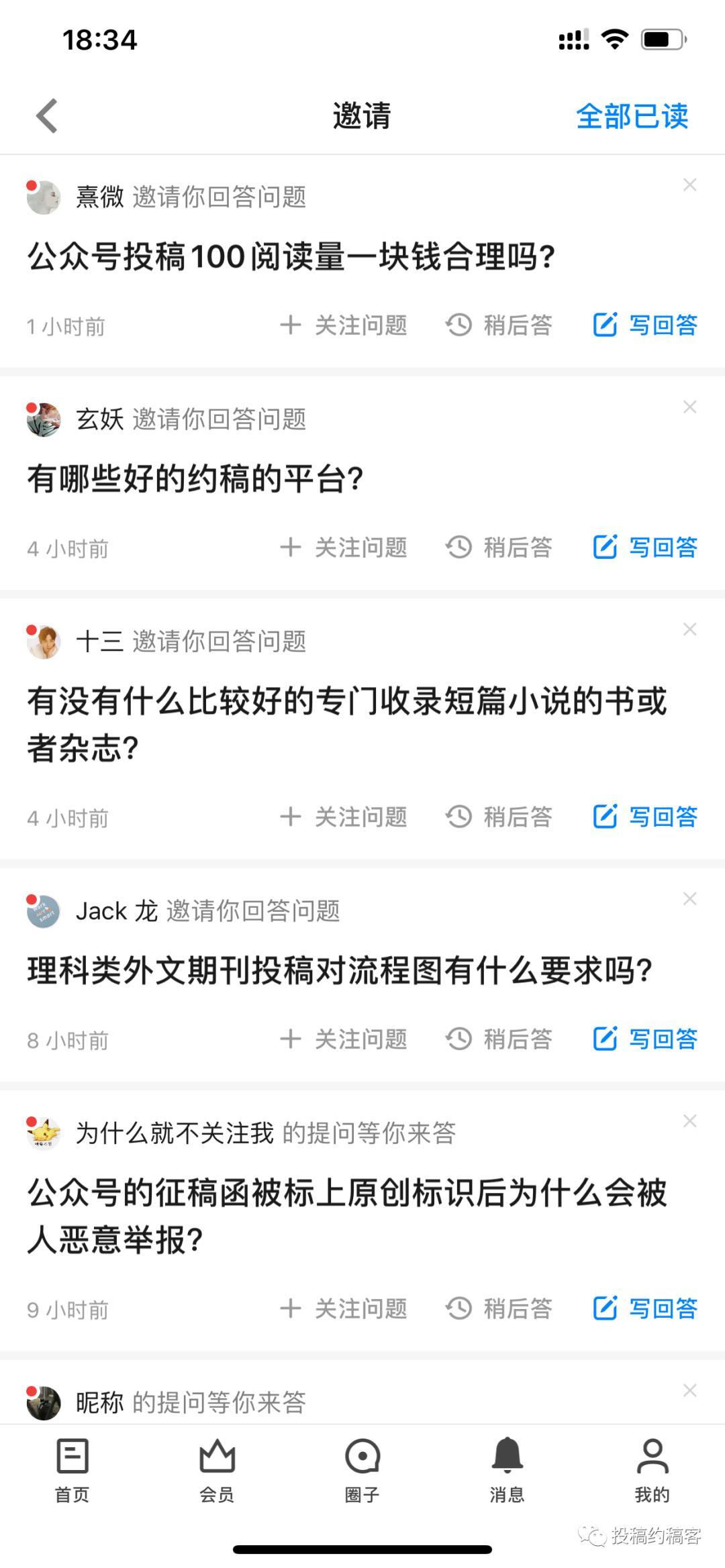Screen dimensions: 725x1568
Task: Follow the question 有哪些好的约稿的平台
Action: [344, 547]
